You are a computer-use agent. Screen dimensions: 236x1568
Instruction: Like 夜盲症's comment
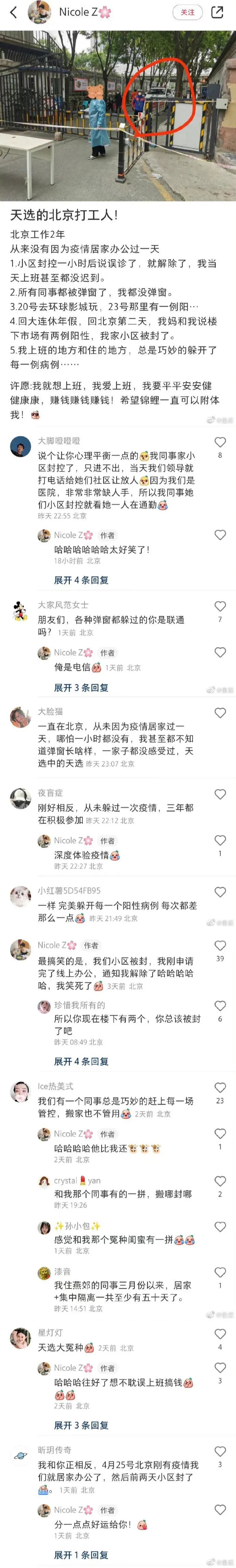point(220,794)
